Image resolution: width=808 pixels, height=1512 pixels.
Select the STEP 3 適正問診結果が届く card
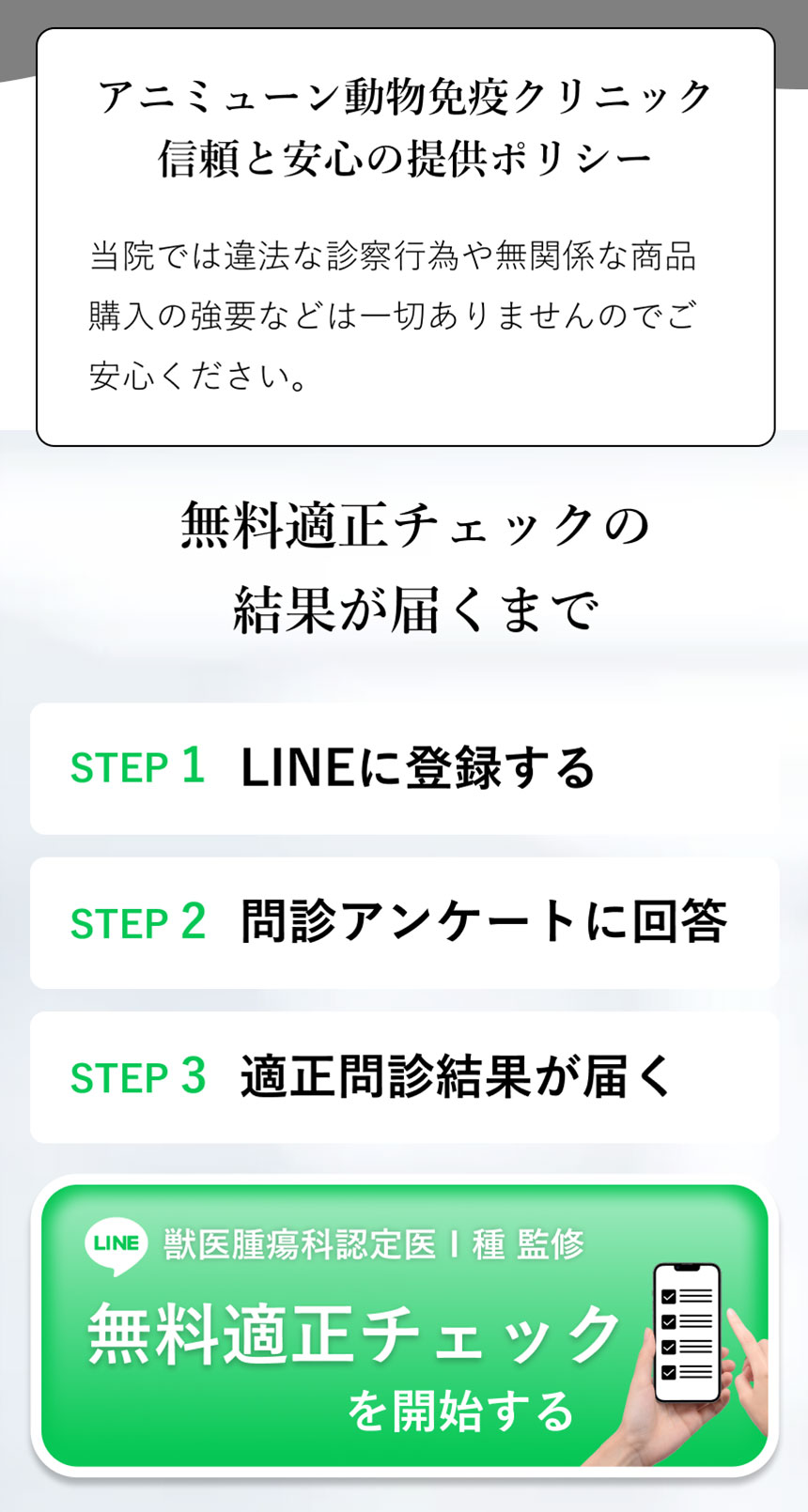pos(404,1078)
